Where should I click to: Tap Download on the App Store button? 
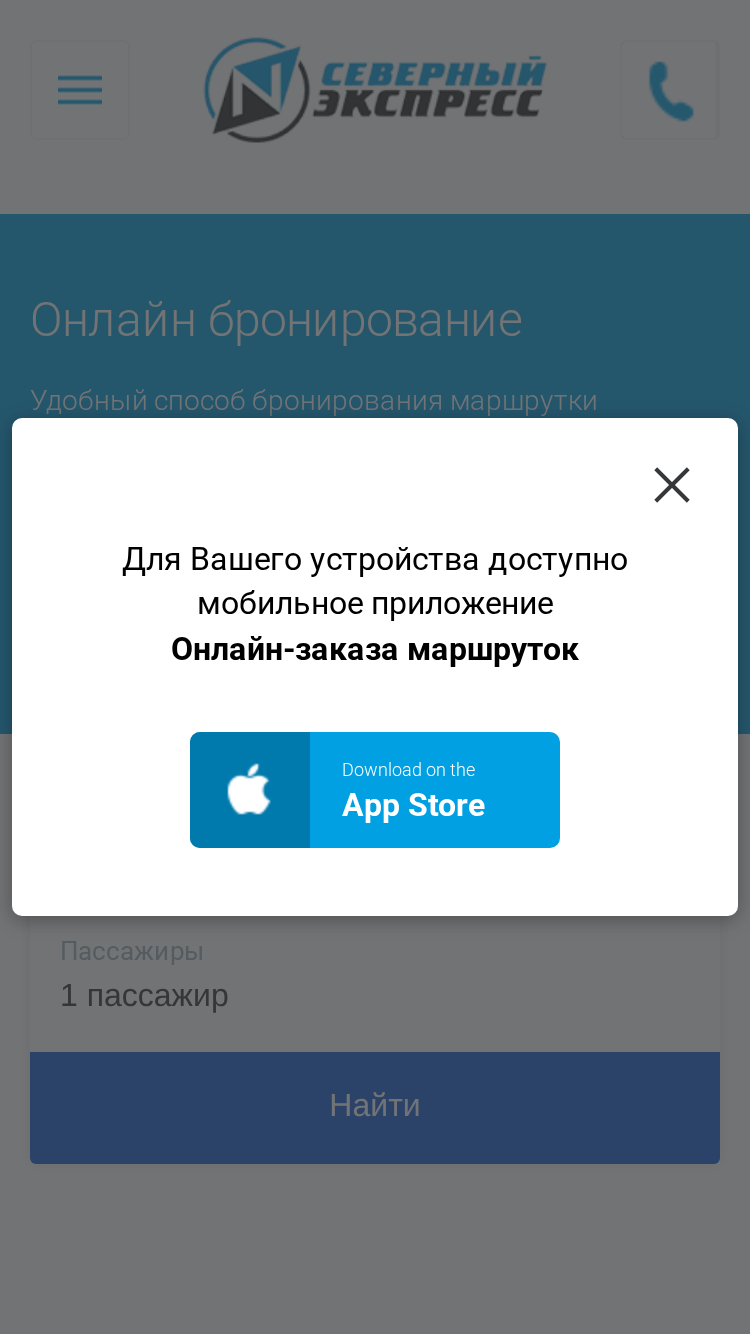click(375, 790)
